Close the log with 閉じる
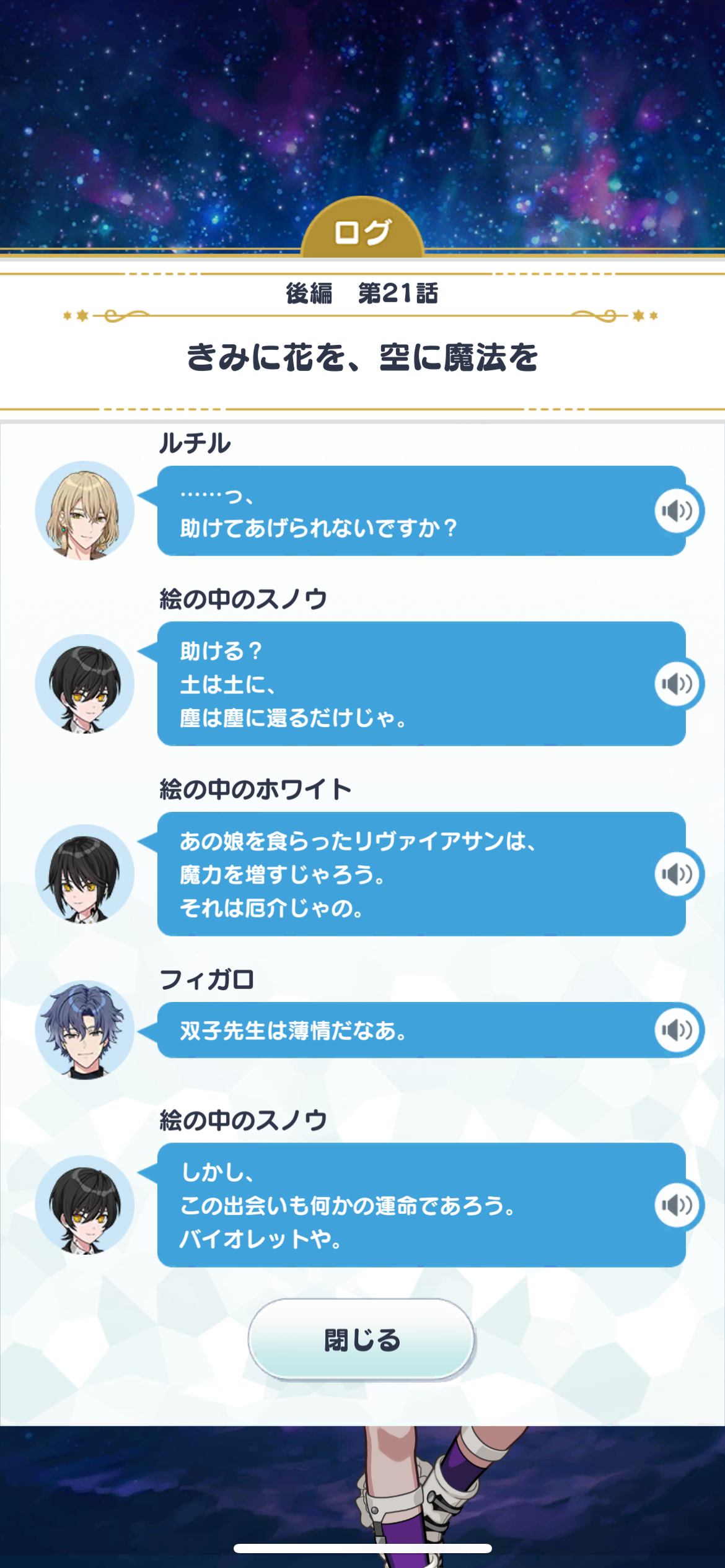 (362, 1339)
